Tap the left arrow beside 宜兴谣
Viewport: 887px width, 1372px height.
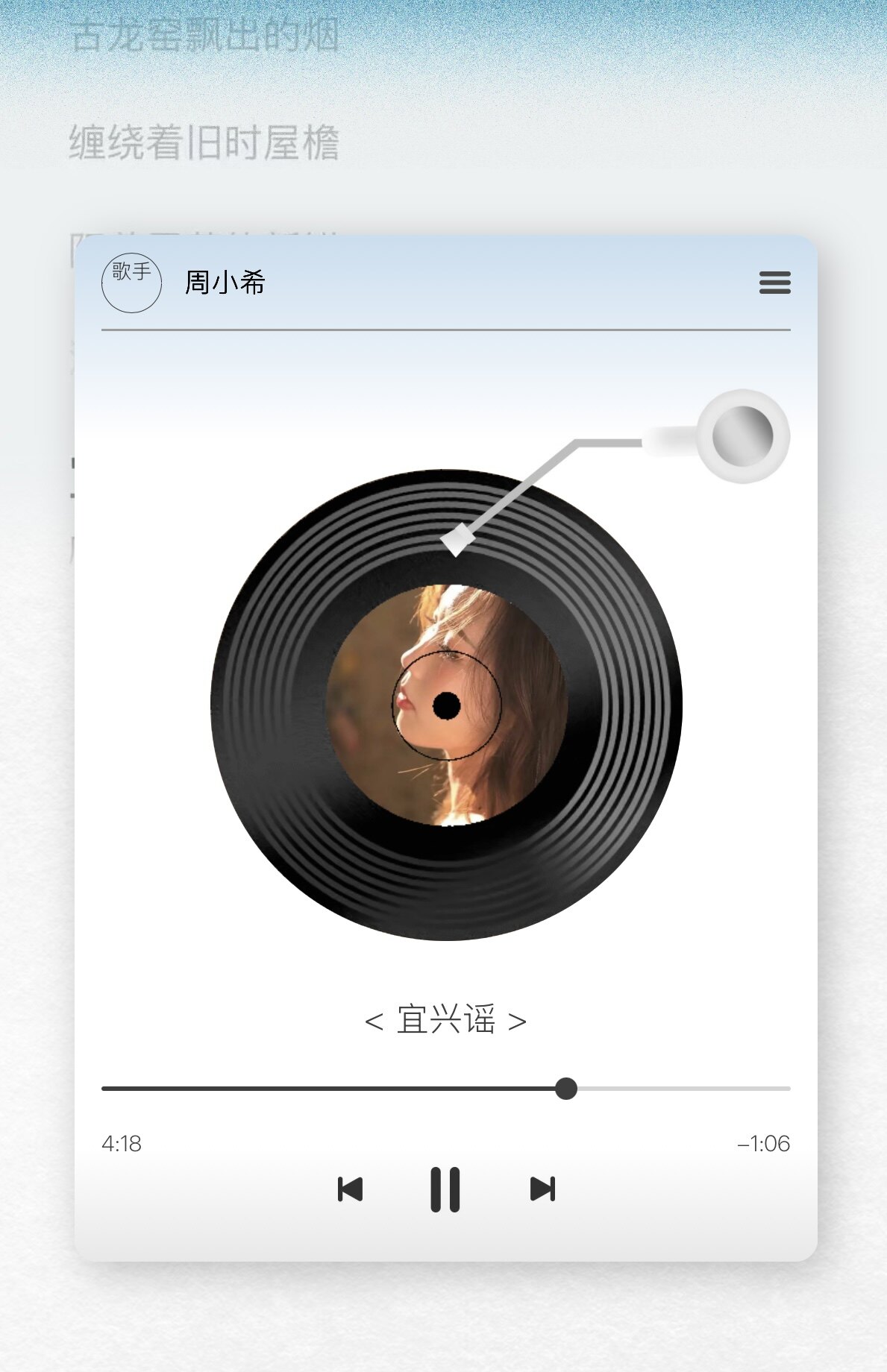[374, 1022]
